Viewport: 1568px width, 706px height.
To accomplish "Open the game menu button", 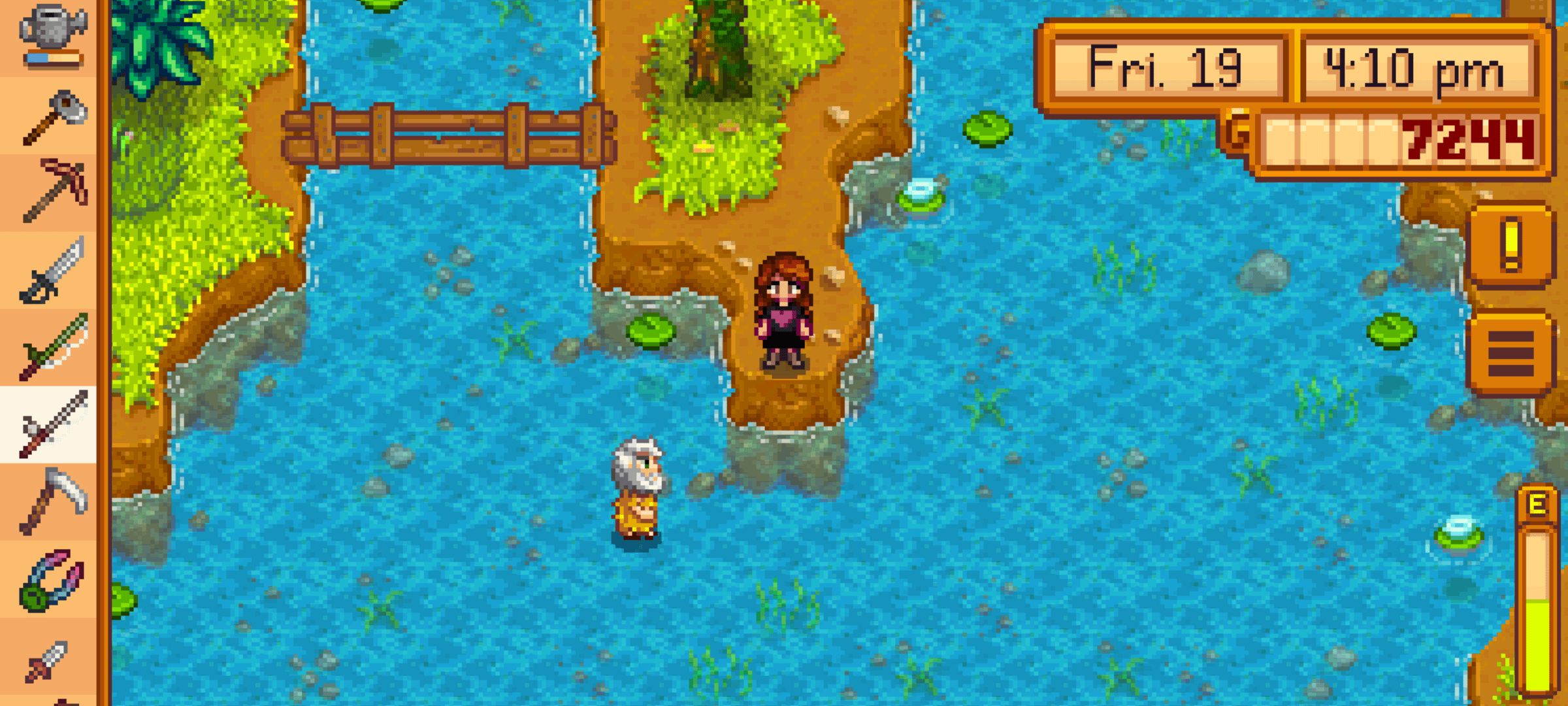I will (1511, 353).
